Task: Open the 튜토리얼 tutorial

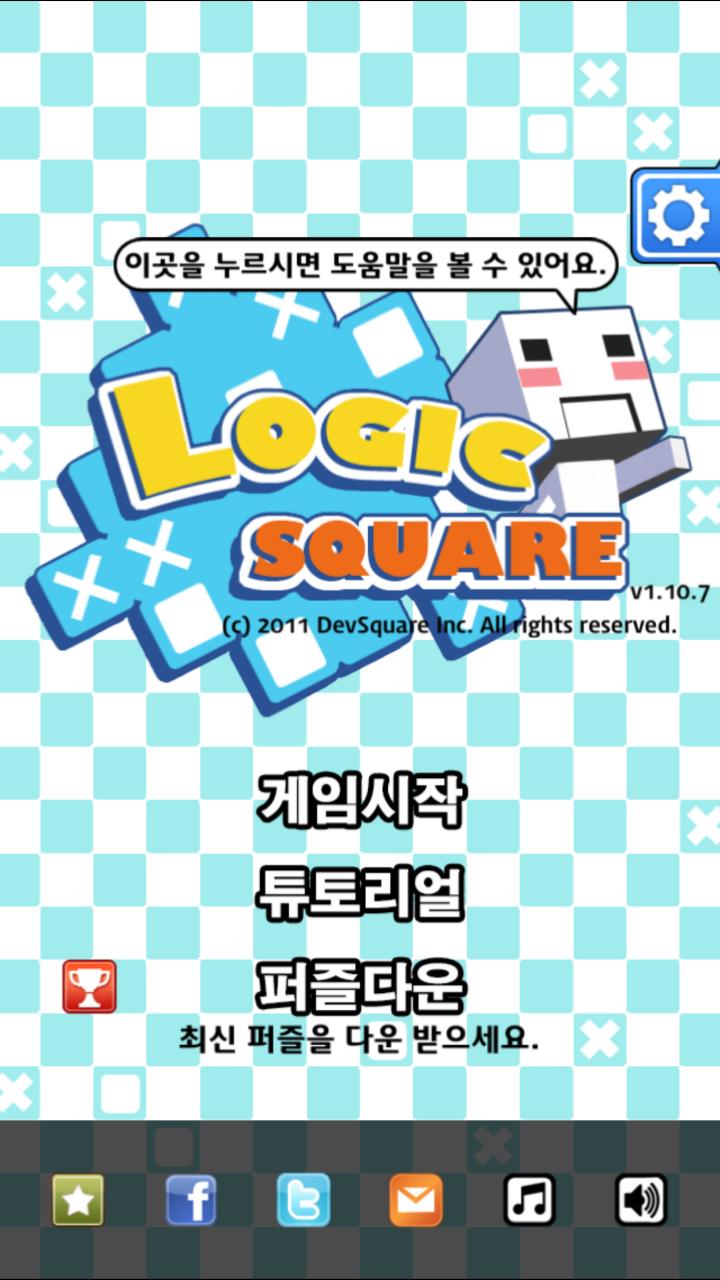Action: [x=361, y=892]
